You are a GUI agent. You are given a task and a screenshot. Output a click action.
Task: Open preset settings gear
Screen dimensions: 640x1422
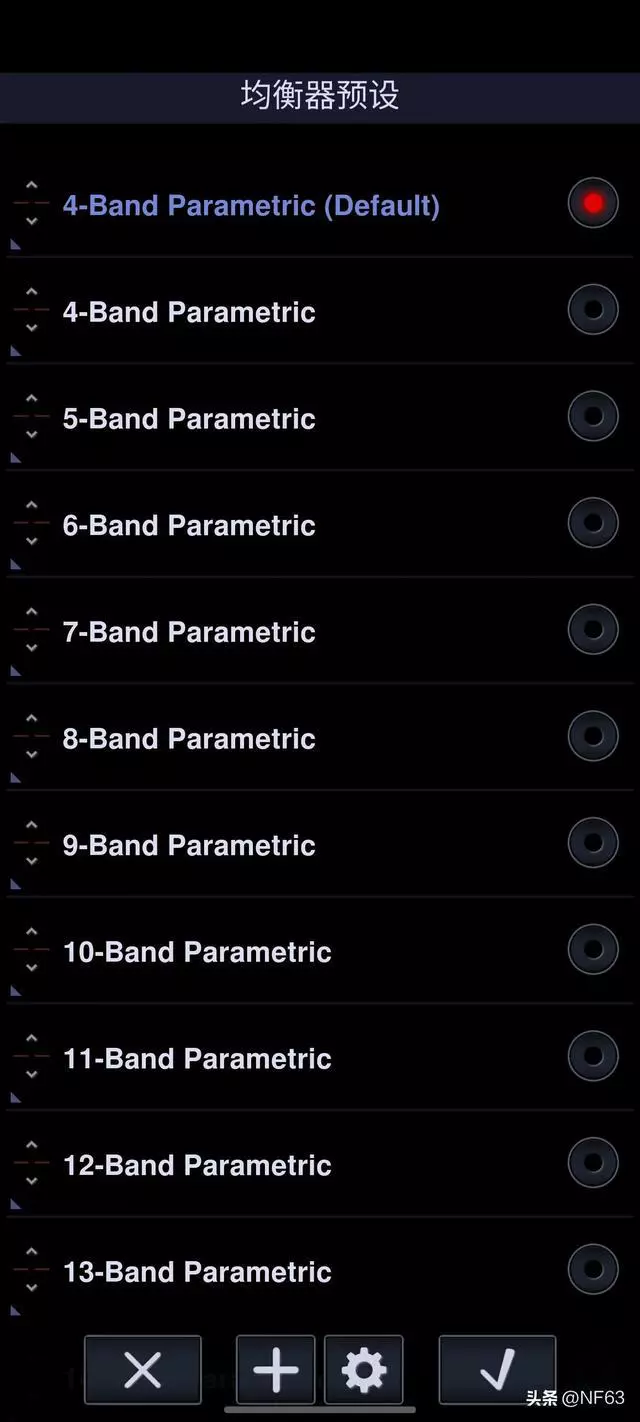(x=364, y=1369)
